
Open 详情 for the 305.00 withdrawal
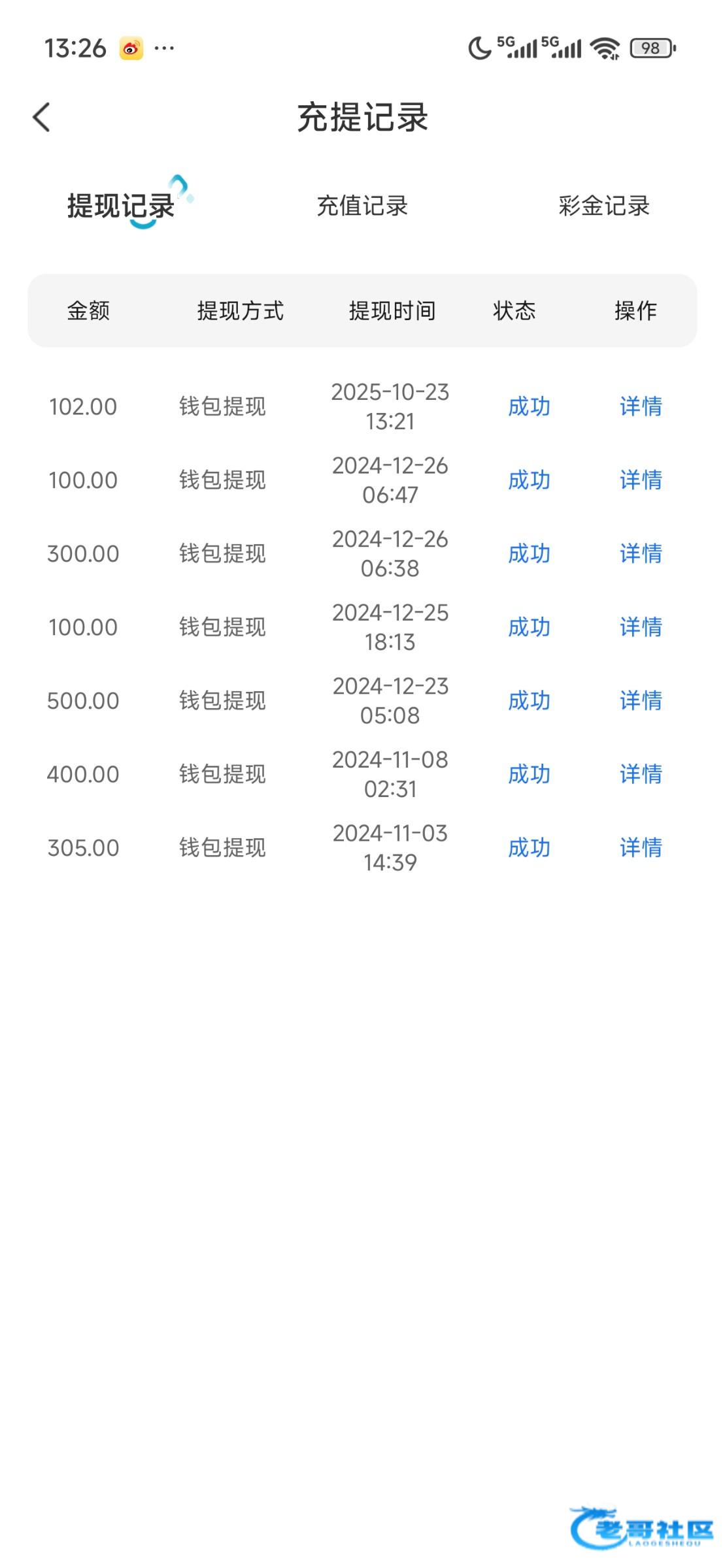[641, 847]
